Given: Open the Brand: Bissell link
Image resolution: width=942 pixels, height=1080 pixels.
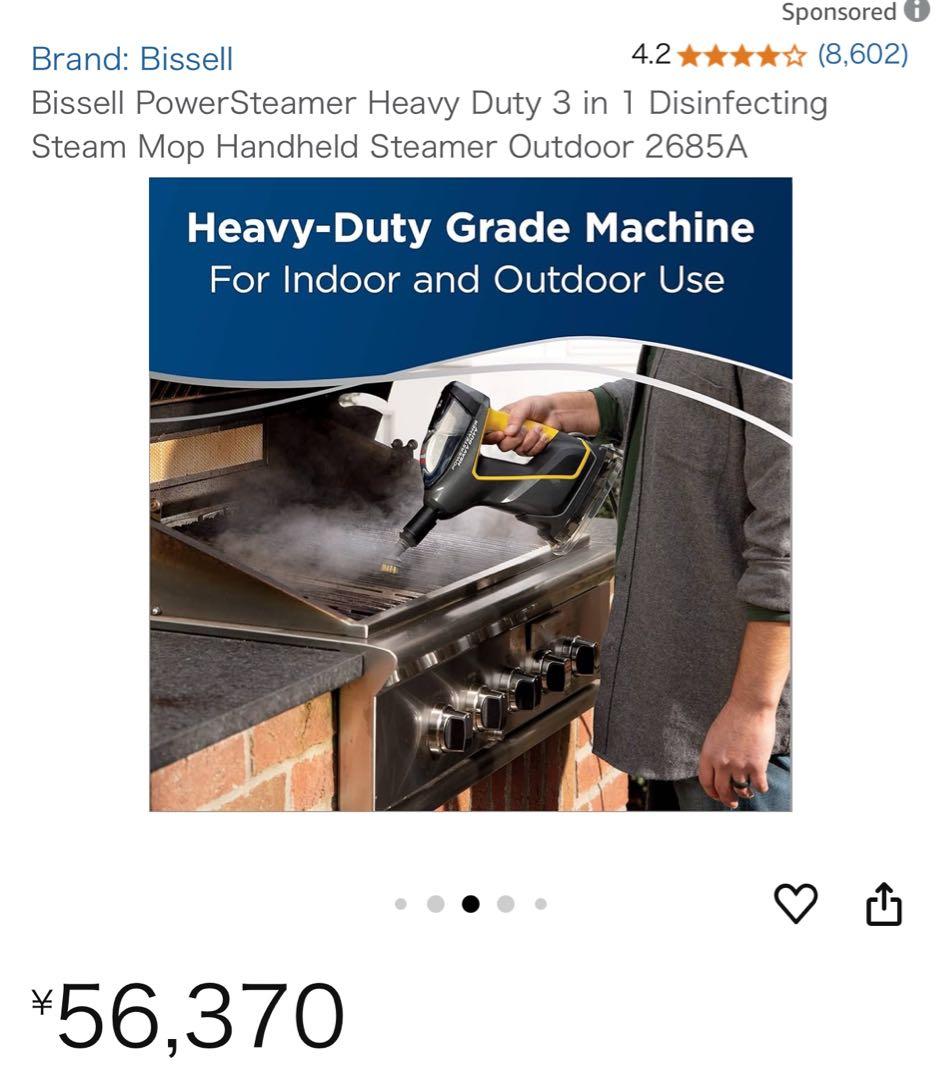Looking at the screenshot, I should tap(134, 59).
